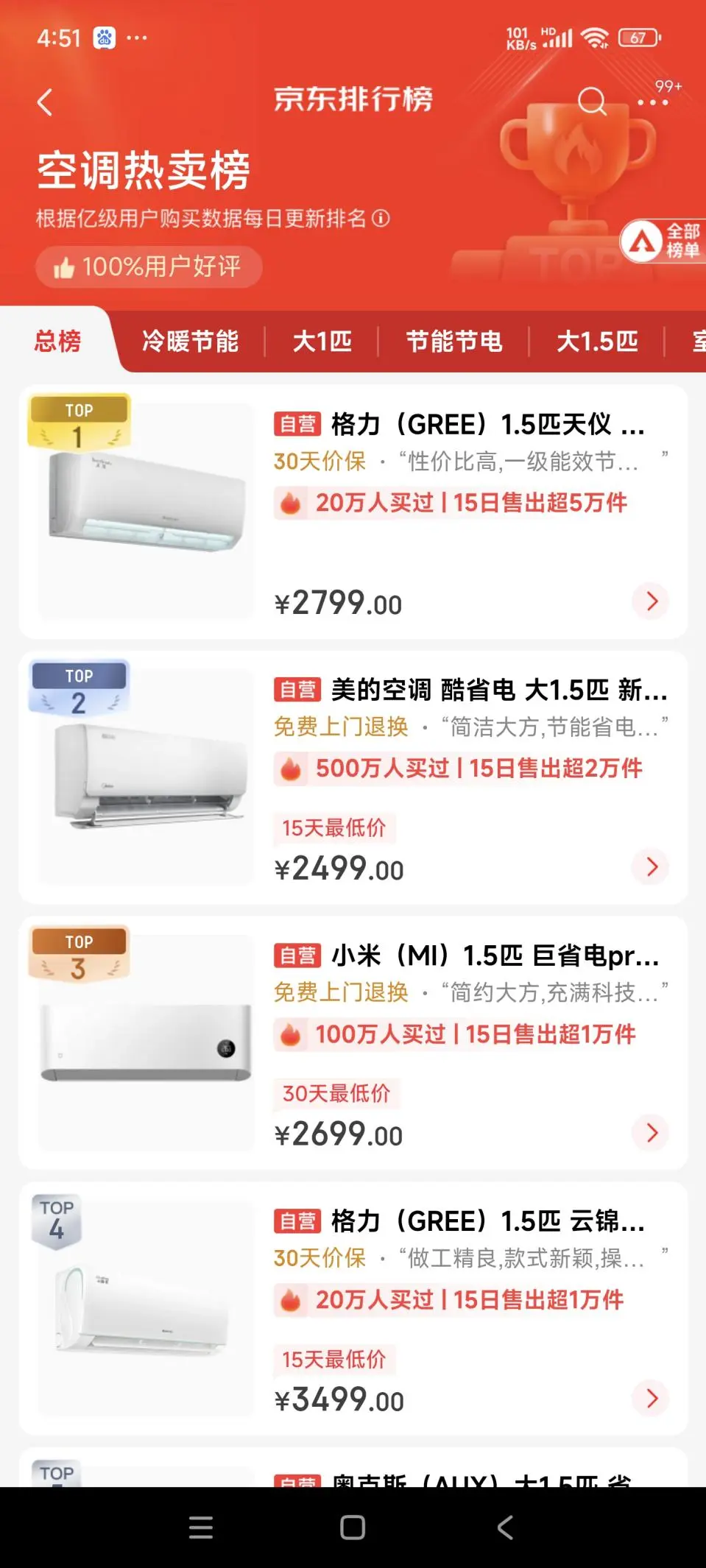The height and width of the screenshot is (1568, 706).
Task: Open details arrow for the 美的酷省电 product
Action: (x=649, y=867)
